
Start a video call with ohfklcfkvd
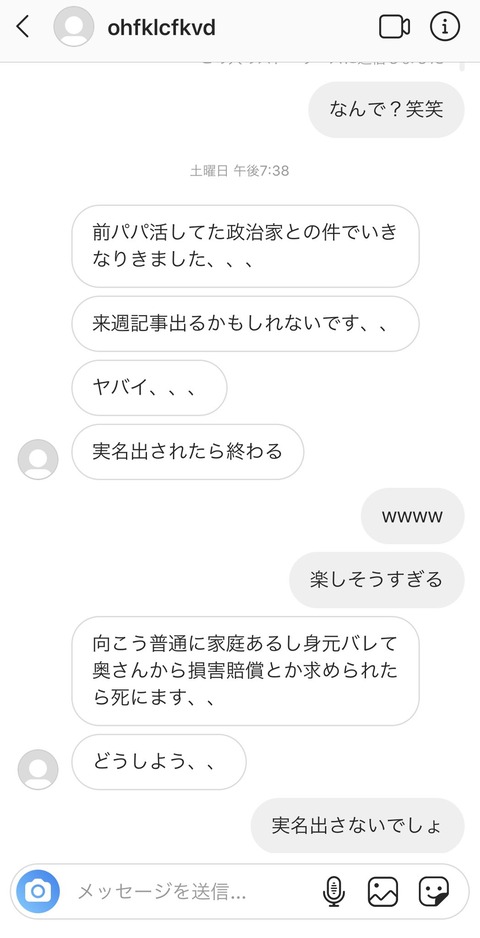pyautogui.click(x=394, y=27)
